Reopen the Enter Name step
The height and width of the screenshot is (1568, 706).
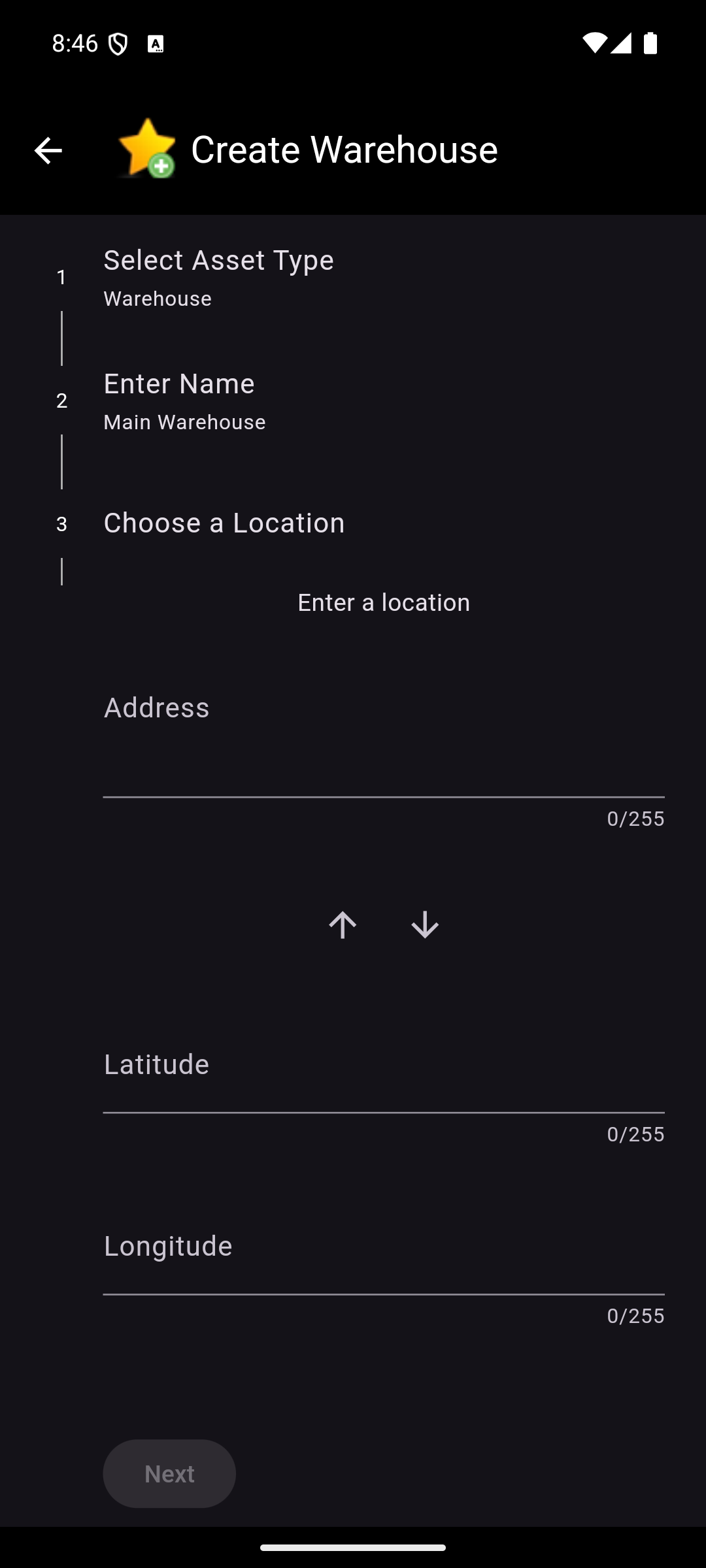click(179, 400)
